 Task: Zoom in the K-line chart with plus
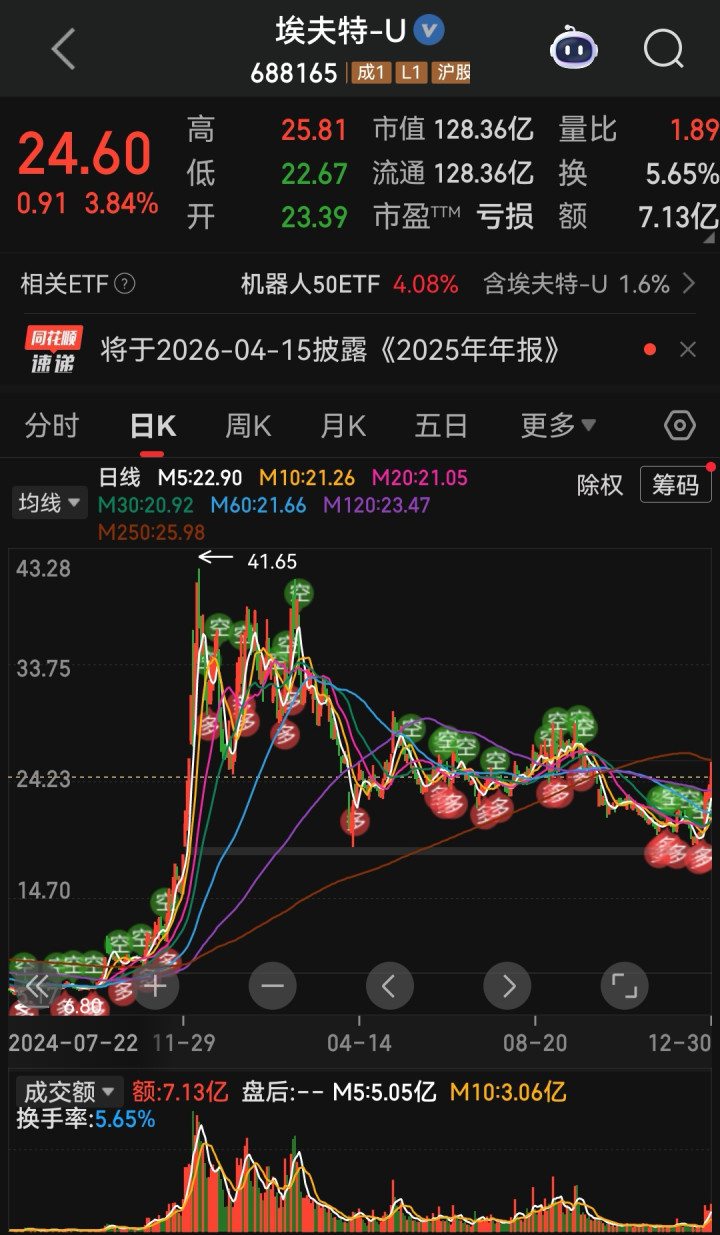point(155,987)
